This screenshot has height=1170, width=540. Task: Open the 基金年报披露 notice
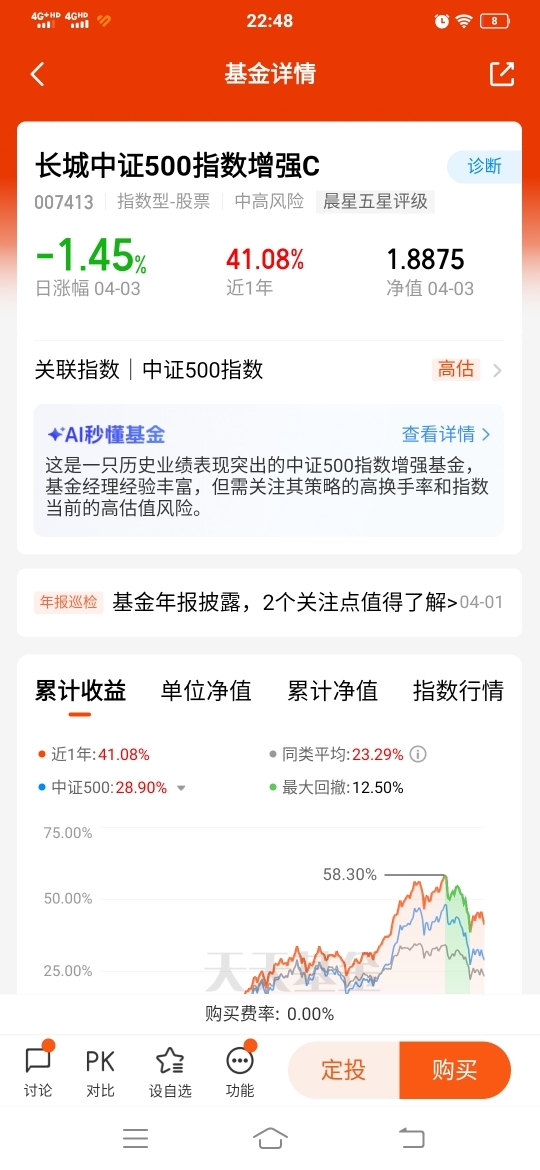coord(269,602)
